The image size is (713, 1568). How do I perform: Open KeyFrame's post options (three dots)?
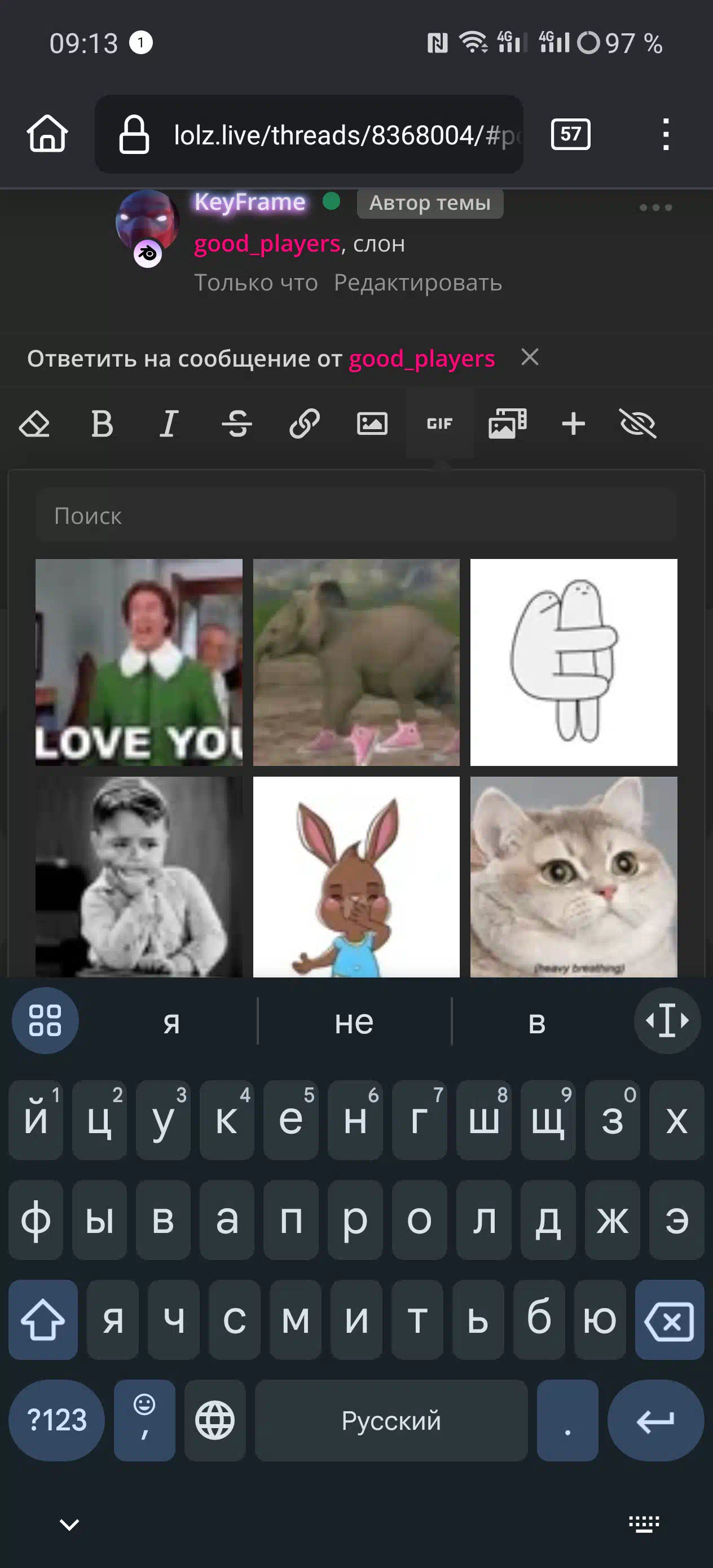655,208
